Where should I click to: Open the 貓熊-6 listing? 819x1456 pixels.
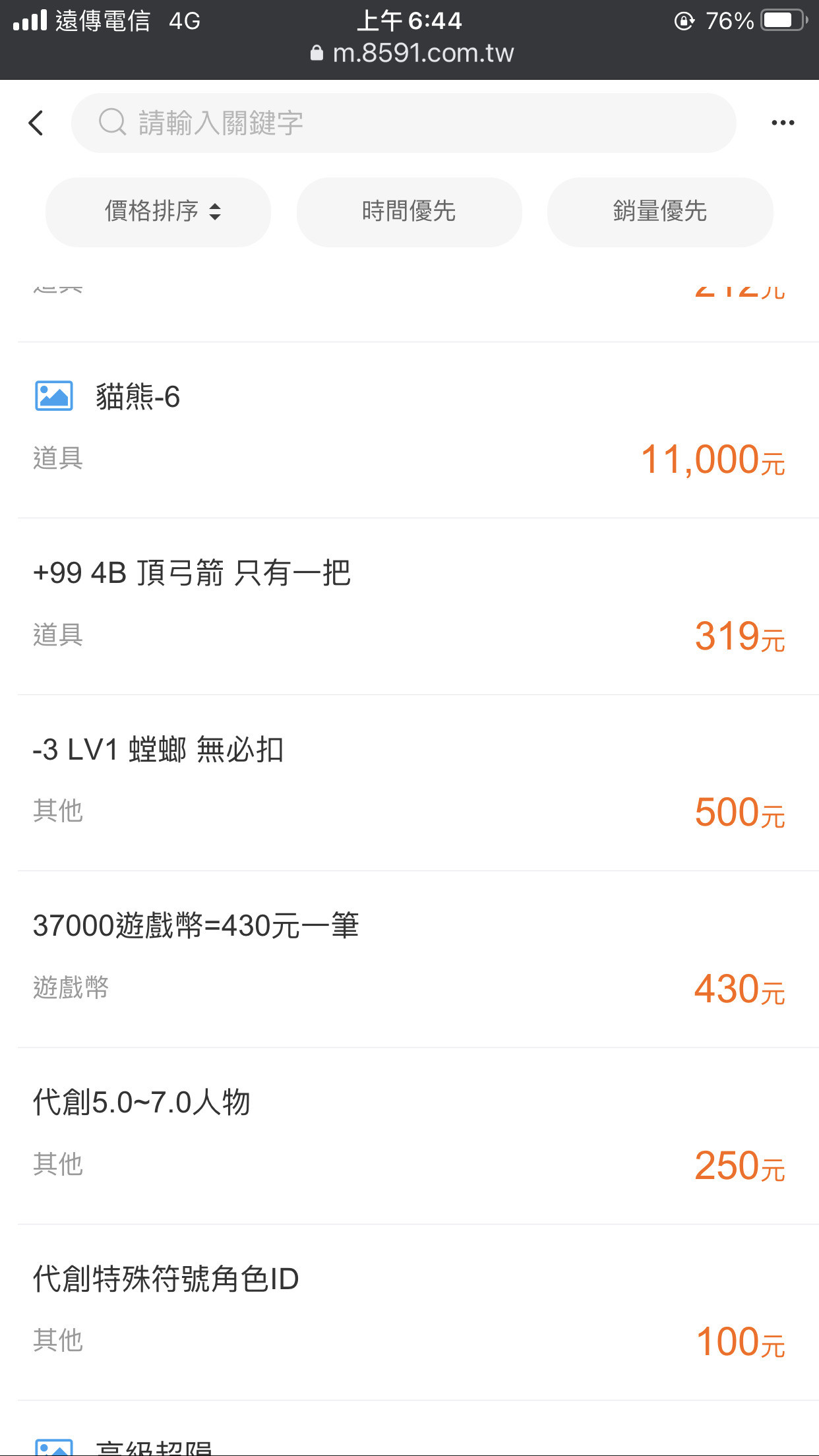pyautogui.click(x=418, y=430)
